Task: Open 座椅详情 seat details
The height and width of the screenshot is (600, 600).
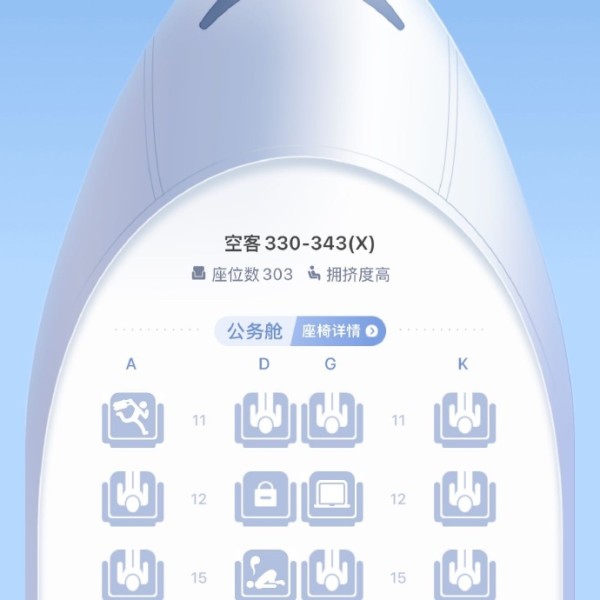Action: [340, 331]
